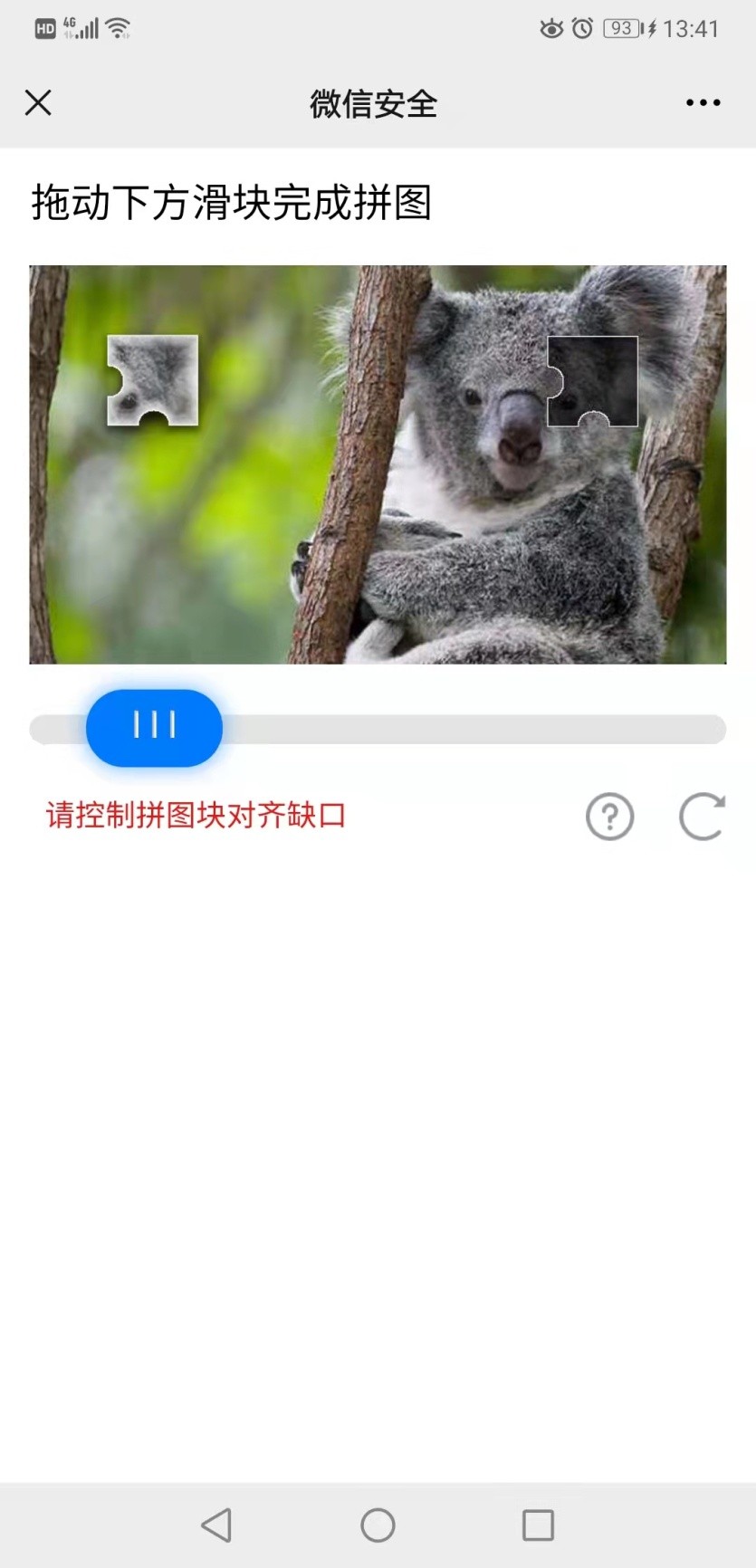Tap the puzzle gap near the koala's face
Viewport: 756px width, 1568px height.
(x=593, y=380)
